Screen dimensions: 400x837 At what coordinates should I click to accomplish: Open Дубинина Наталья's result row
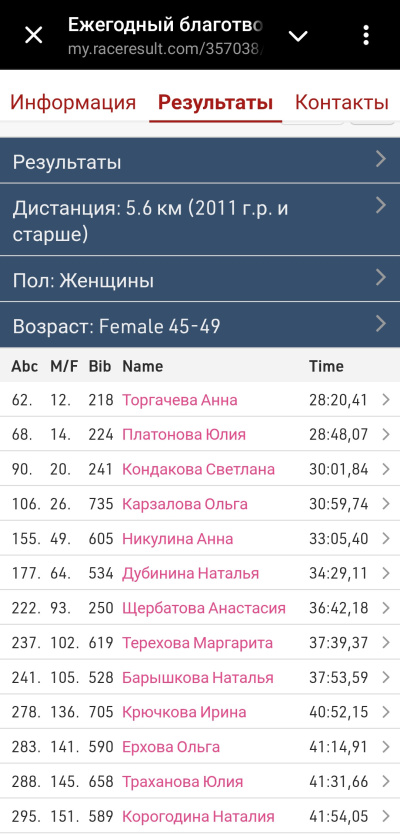point(200,573)
